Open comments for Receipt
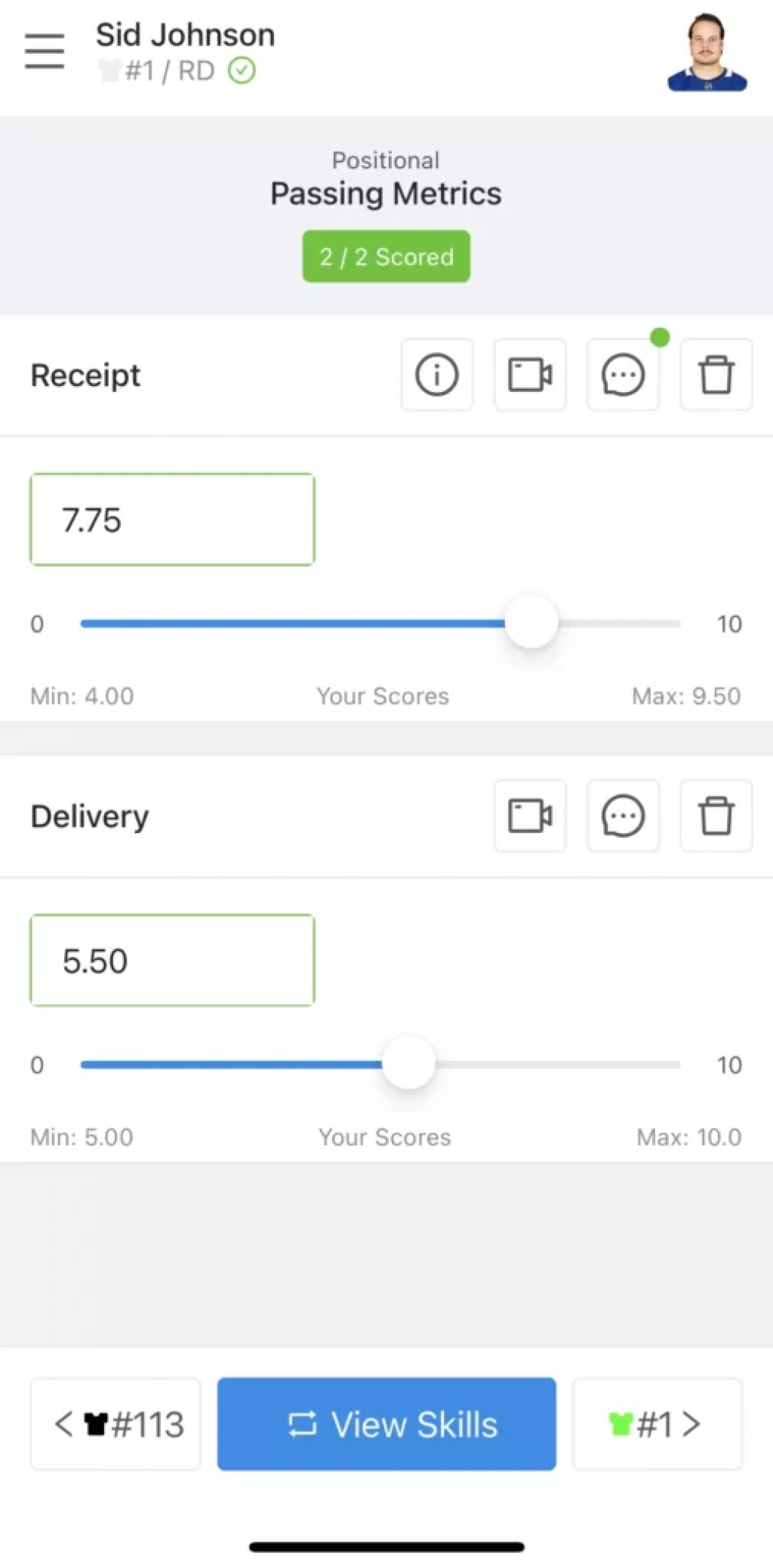The height and width of the screenshot is (1568, 773). 623,375
